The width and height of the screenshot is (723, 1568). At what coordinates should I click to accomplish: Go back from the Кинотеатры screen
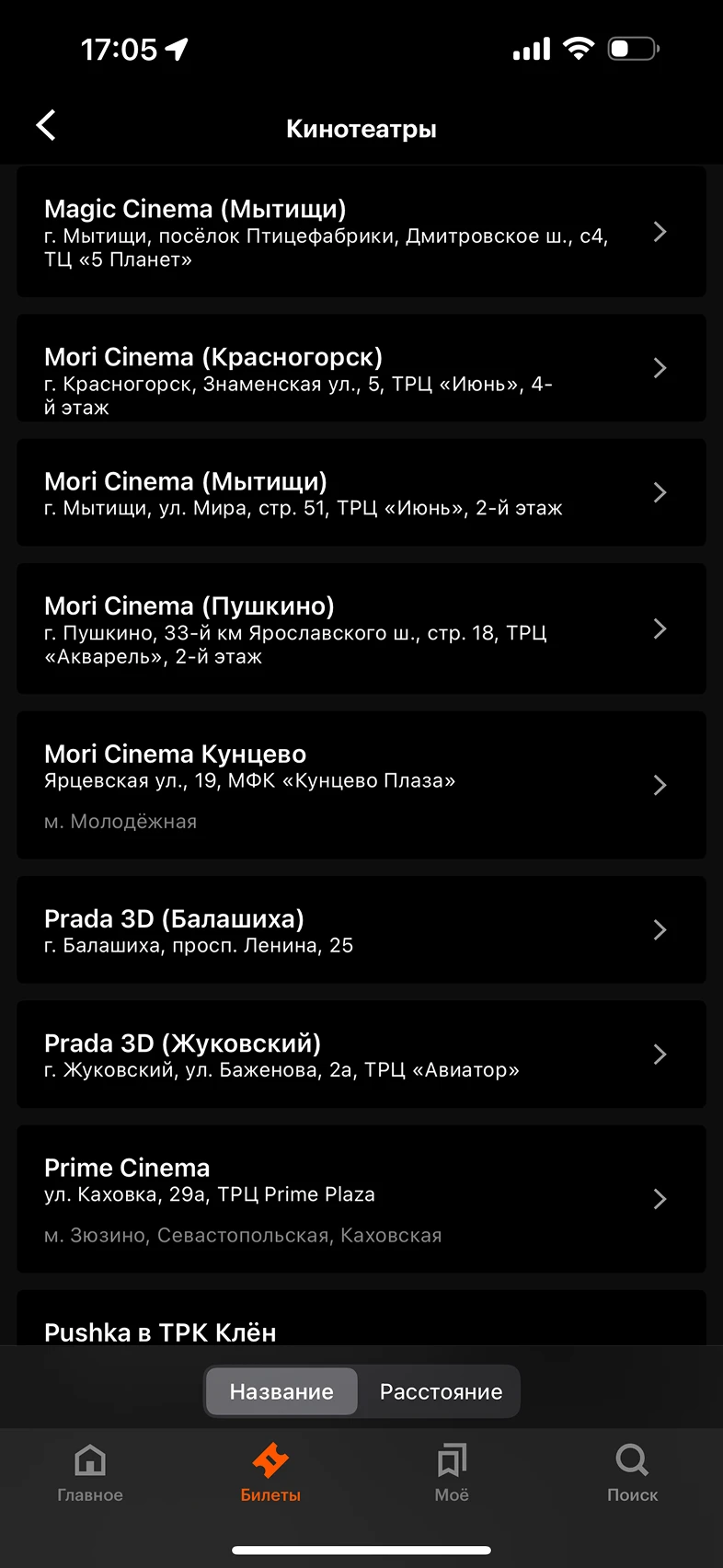(47, 126)
